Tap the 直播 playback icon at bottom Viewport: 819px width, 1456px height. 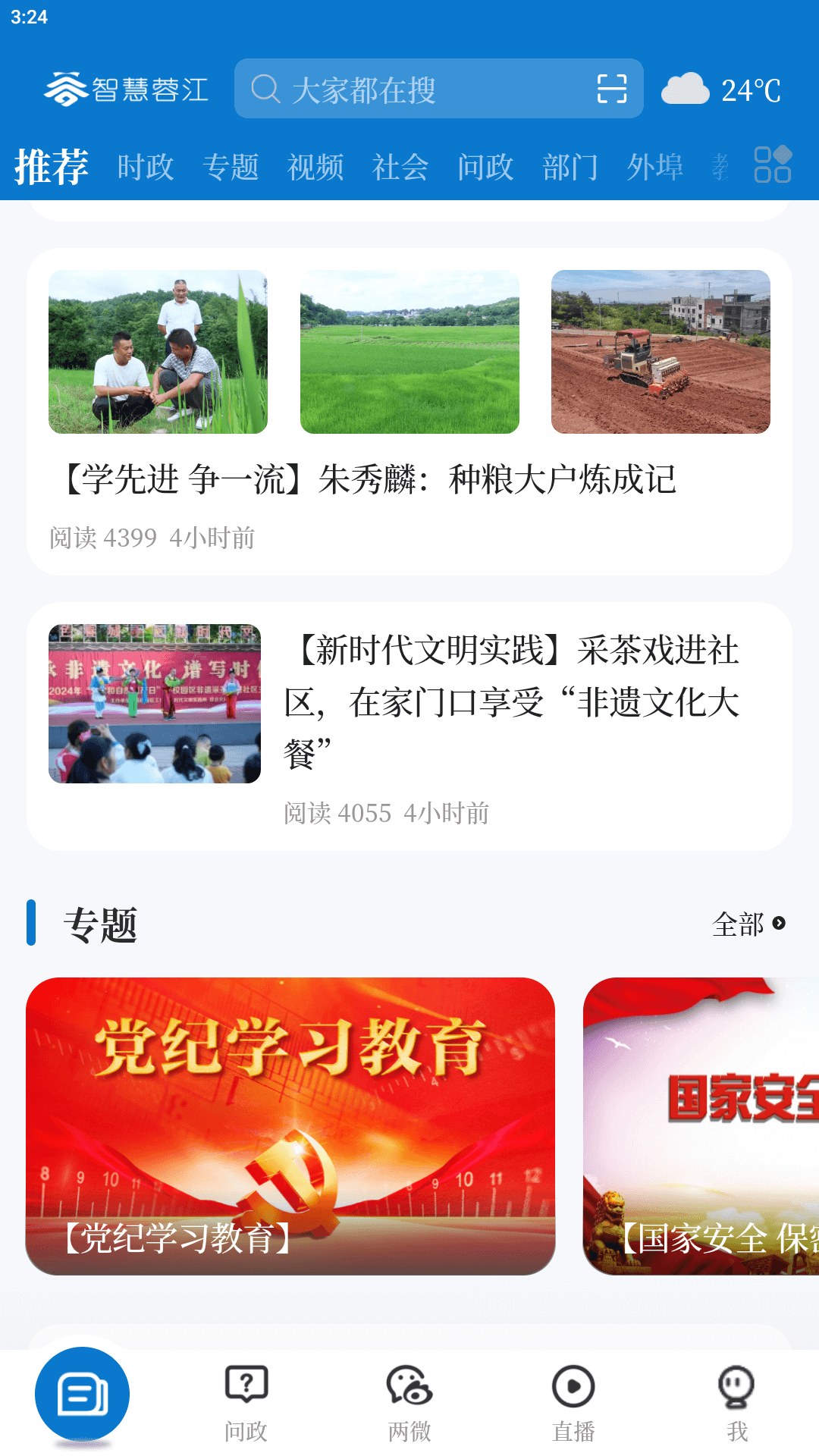[x=574, y=1392]
